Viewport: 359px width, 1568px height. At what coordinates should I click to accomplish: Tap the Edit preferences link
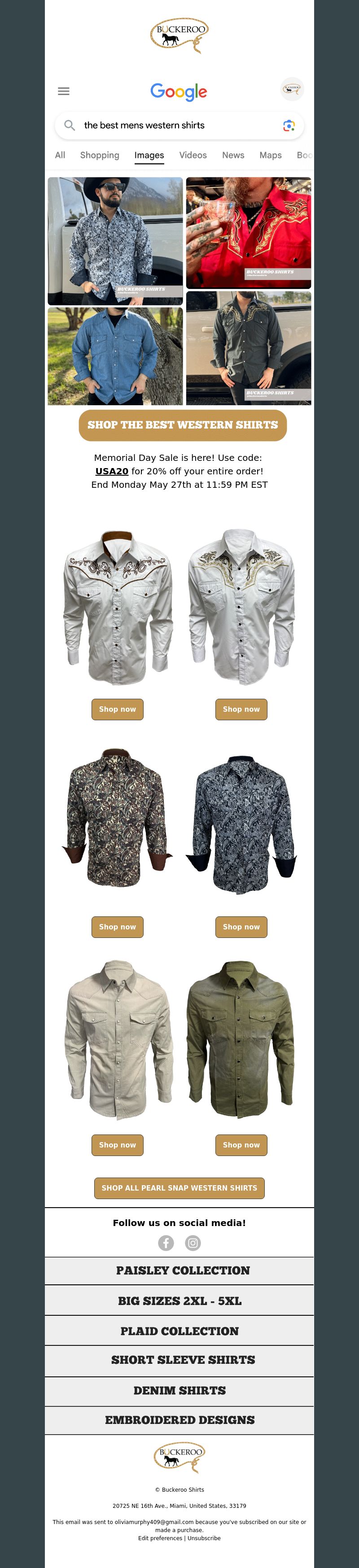pyautogui.click(x=160, y=1537)
